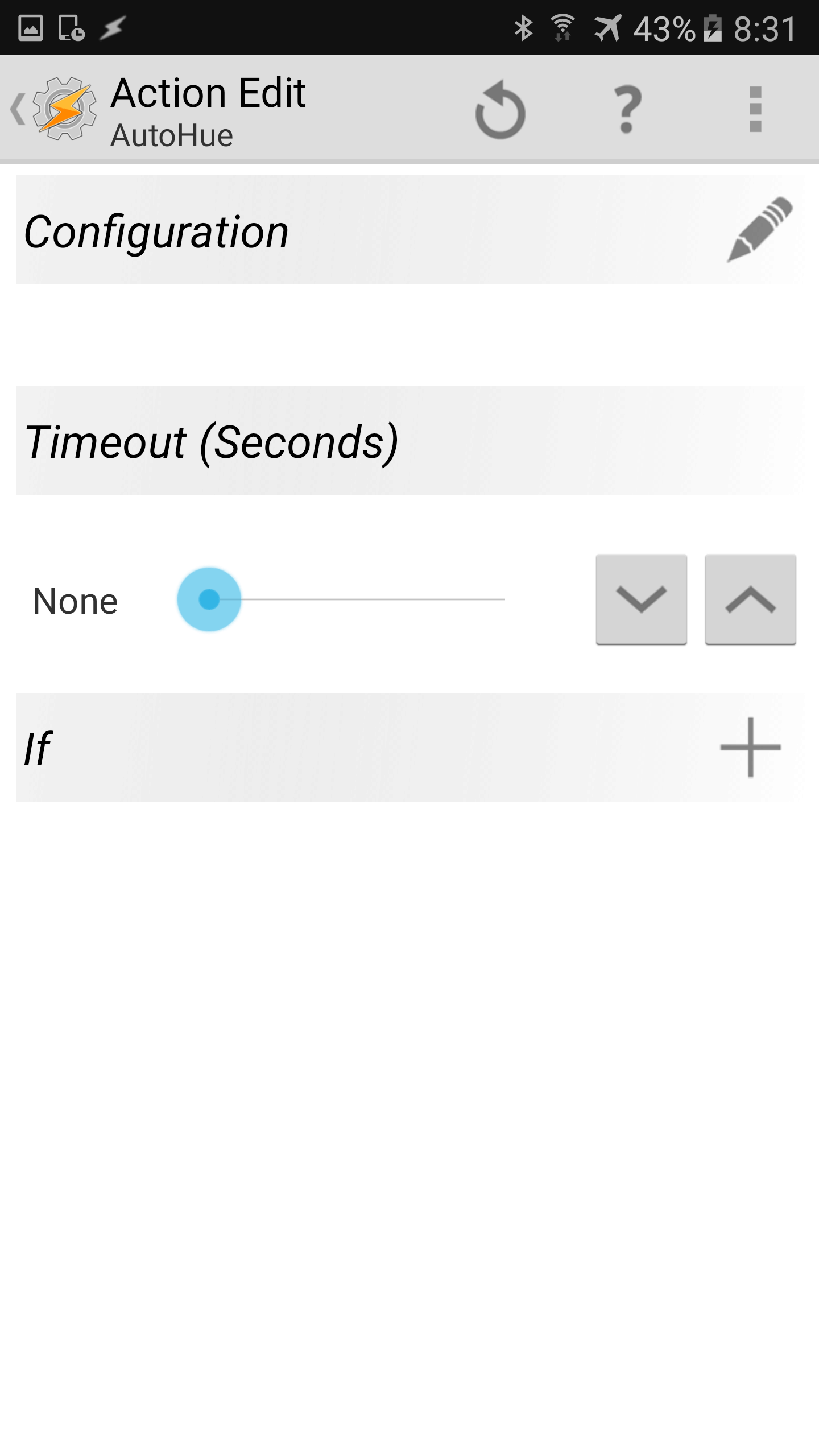Open help with the question mark icon
The height and width of the screenshot is (1456, 819).
tap(628, 109)
